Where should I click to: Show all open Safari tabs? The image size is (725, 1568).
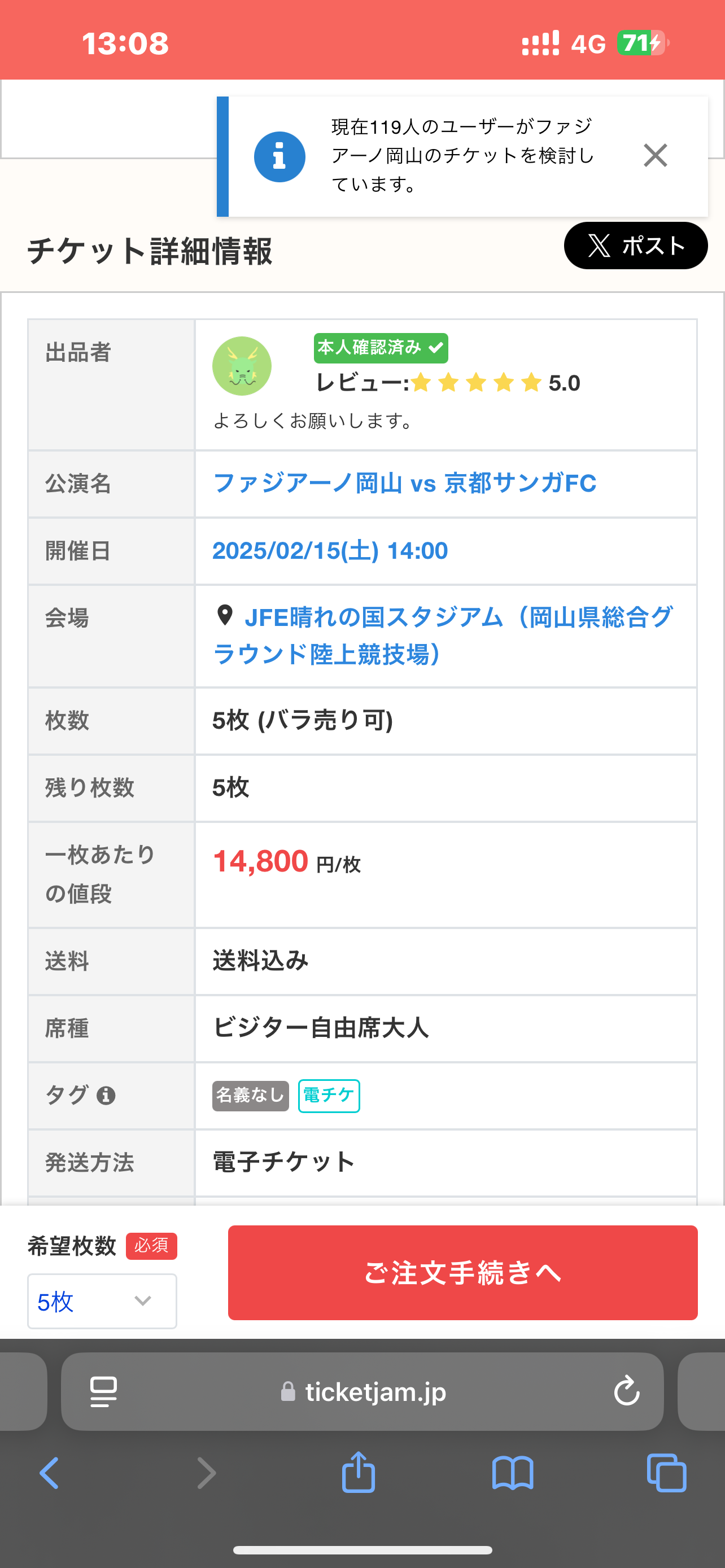click(x=667, y=1473)
